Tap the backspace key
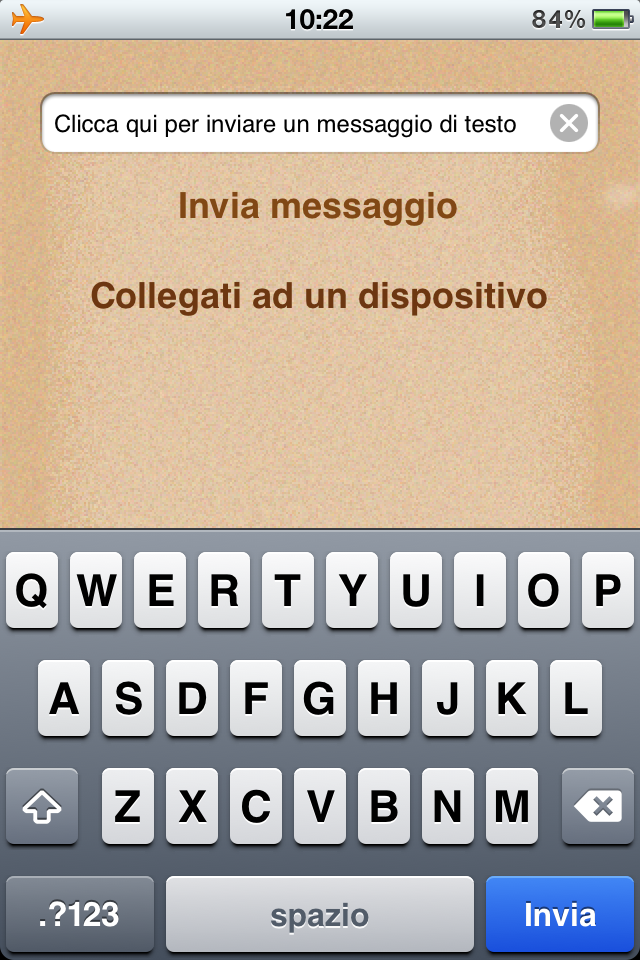640x960 pixels. tap(598, 806)
